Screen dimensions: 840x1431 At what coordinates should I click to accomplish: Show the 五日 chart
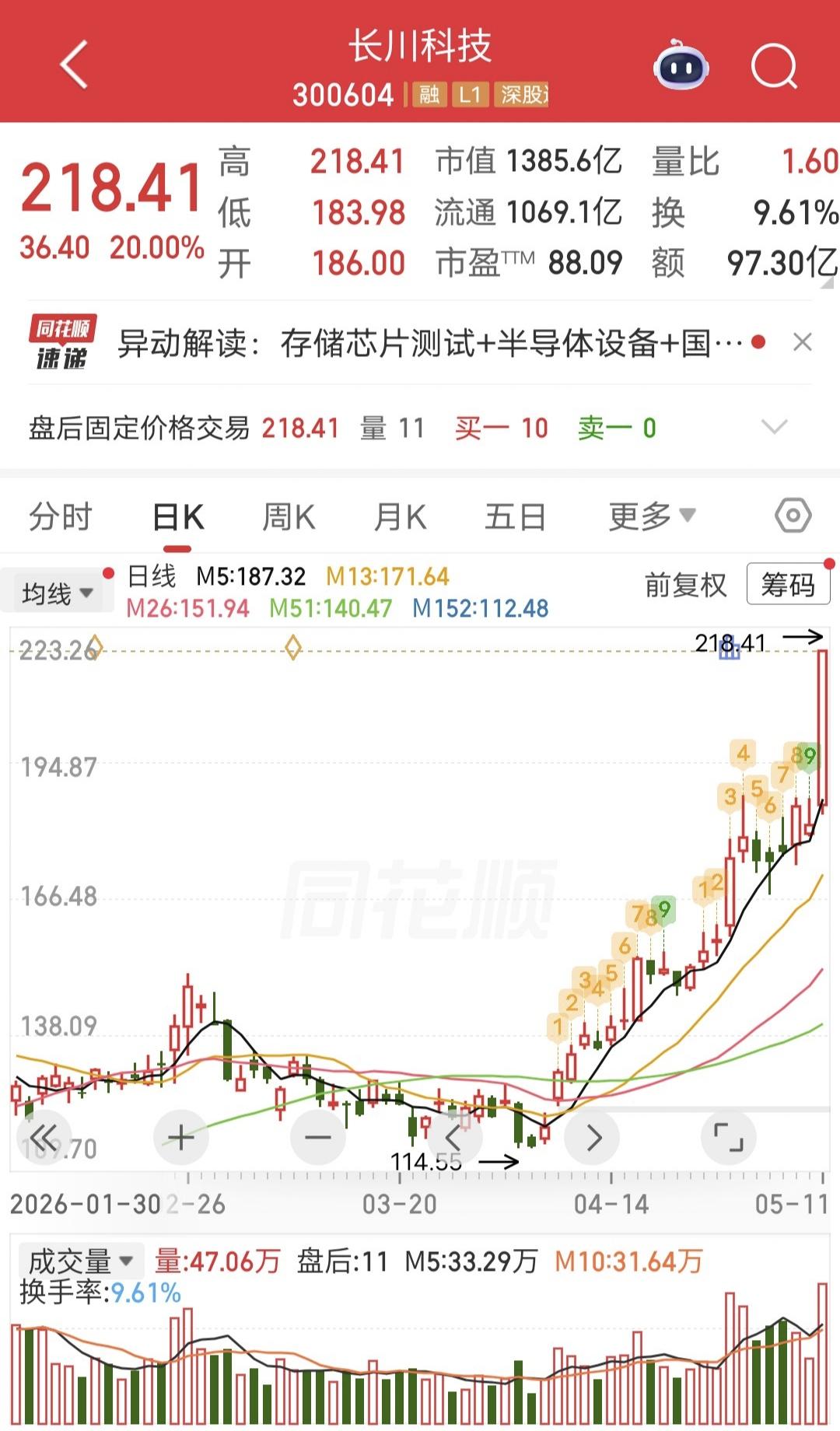click(515, 516)
